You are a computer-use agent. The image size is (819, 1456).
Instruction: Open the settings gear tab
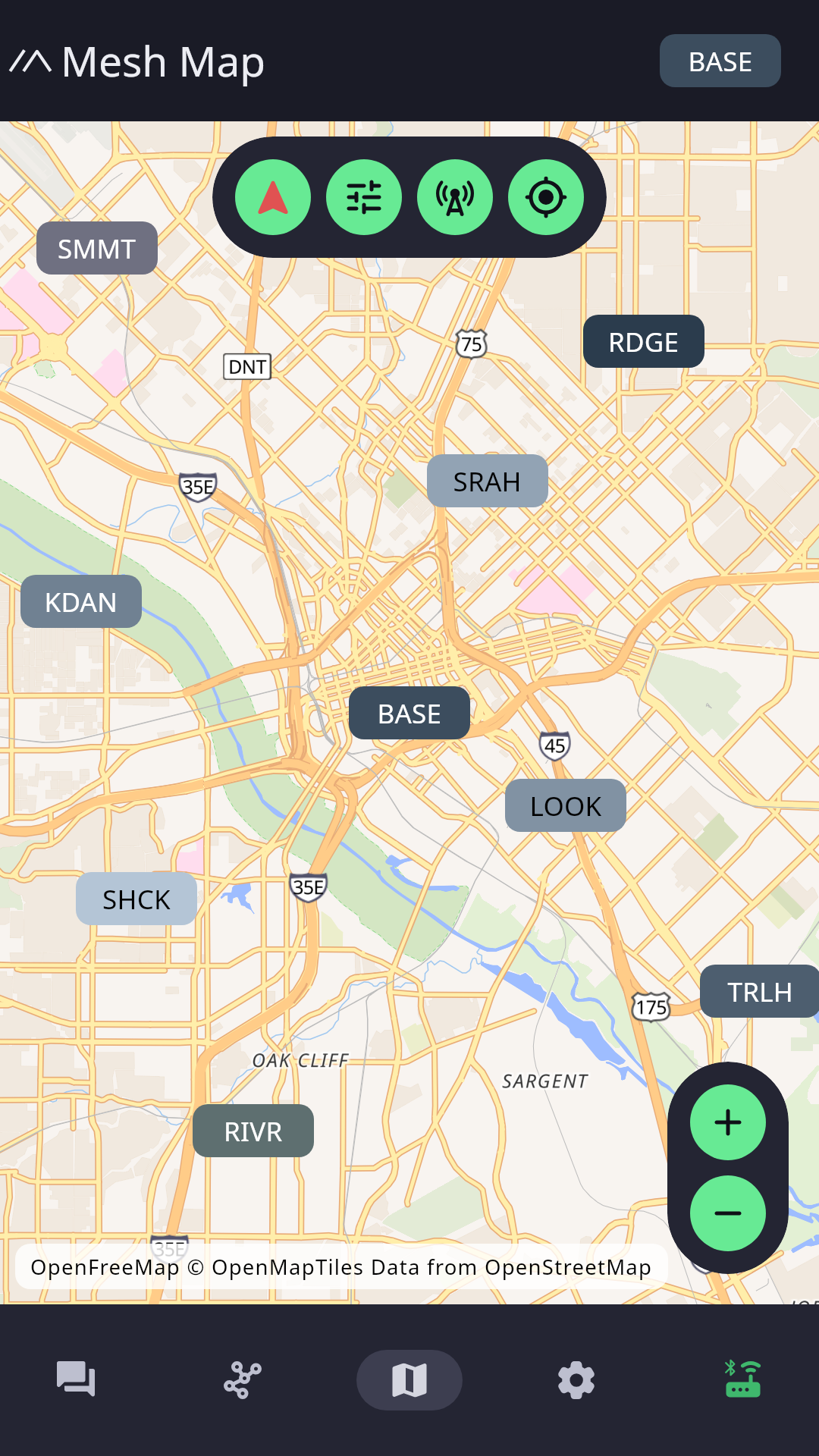pyautogui.click(x=576, y=1379)
